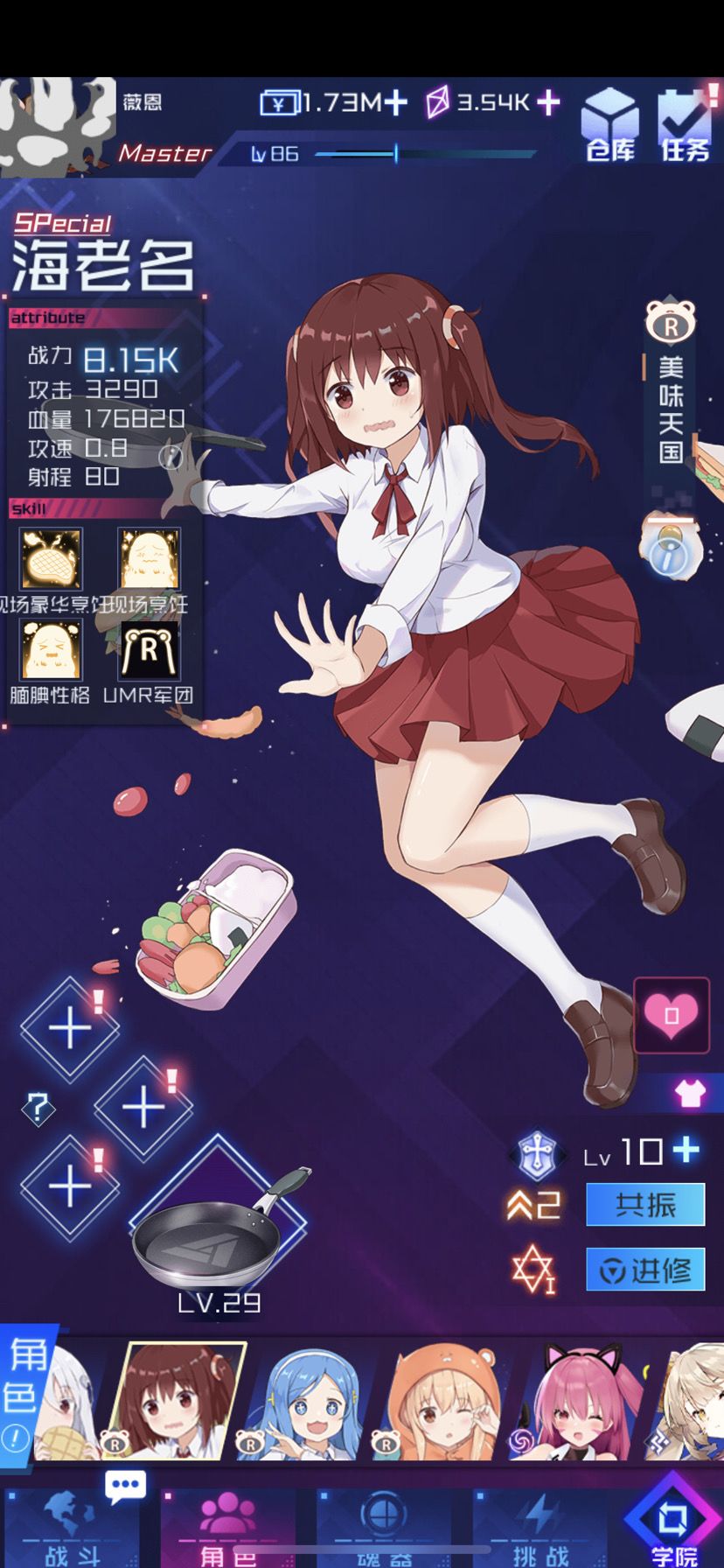Tap the 进修 advanced training button
724x1568 pixels.
(x=645, y=1269)
